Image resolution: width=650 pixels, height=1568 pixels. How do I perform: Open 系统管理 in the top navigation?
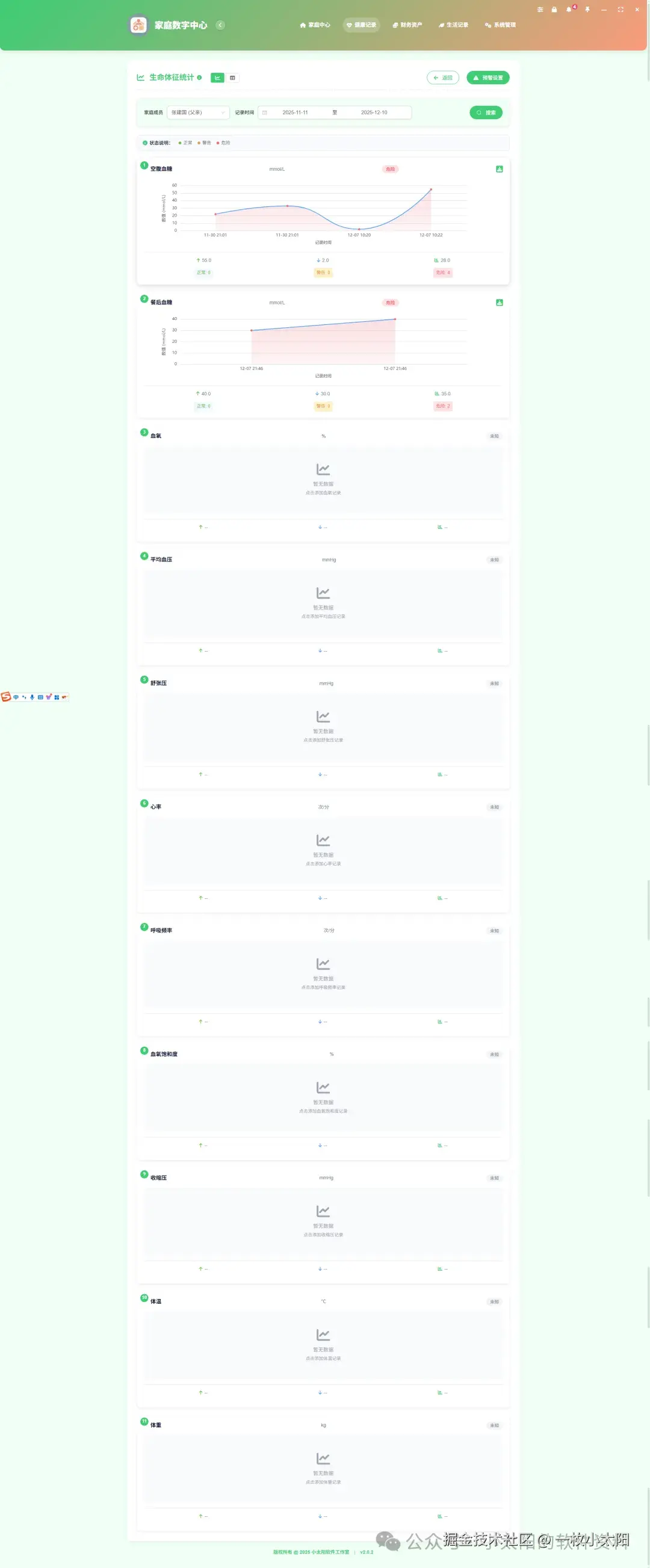pos(500,25)
